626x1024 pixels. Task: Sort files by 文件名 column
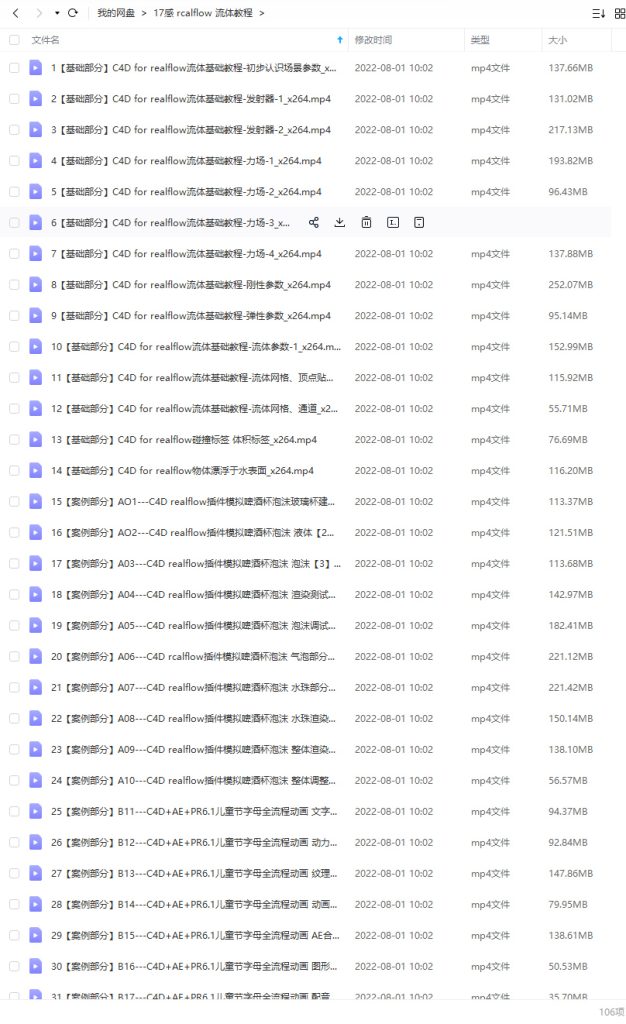[46, 40]
